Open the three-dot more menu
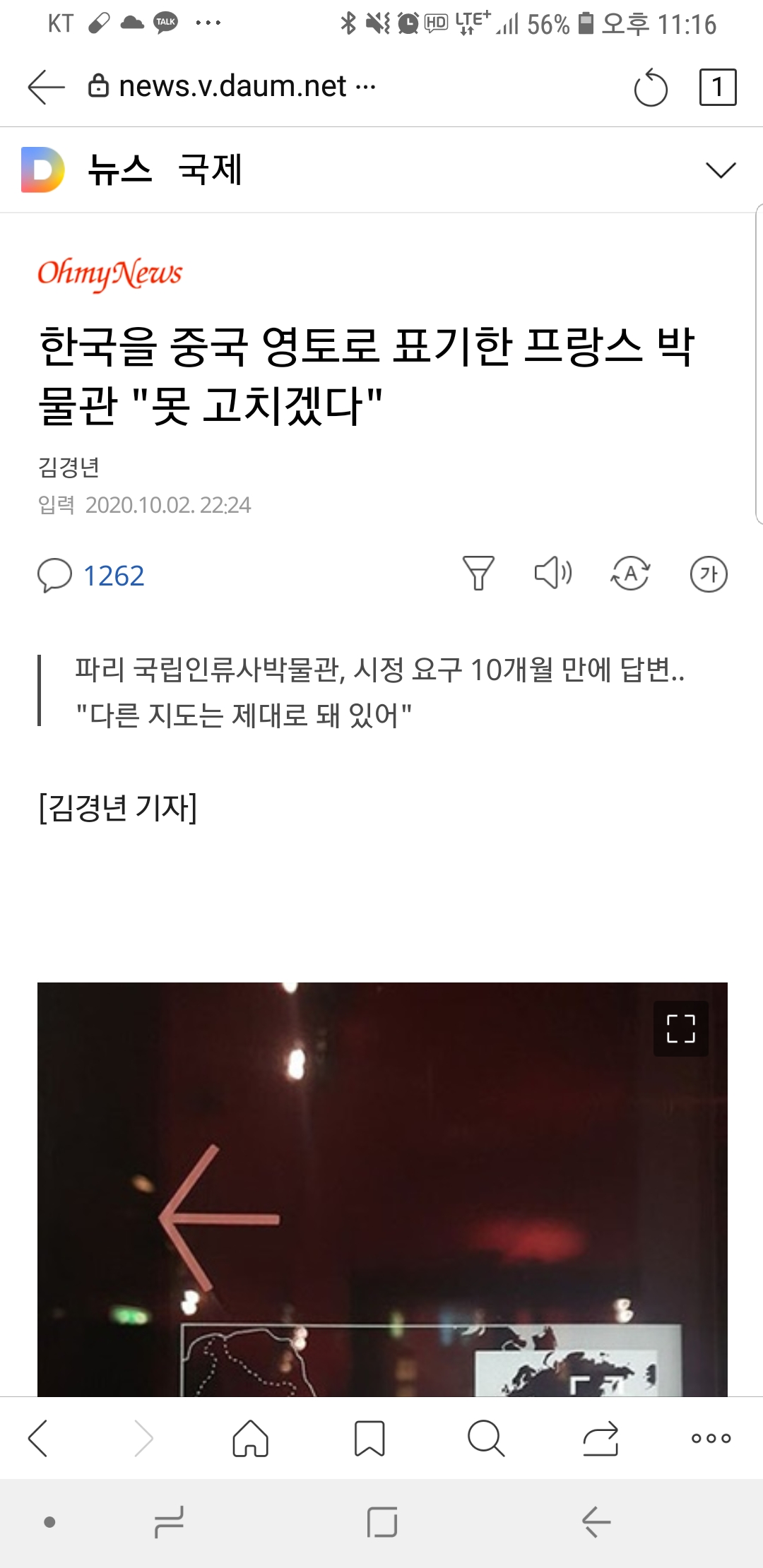The width and height of the screenshot is (763, 1568). coord(711,1438)
